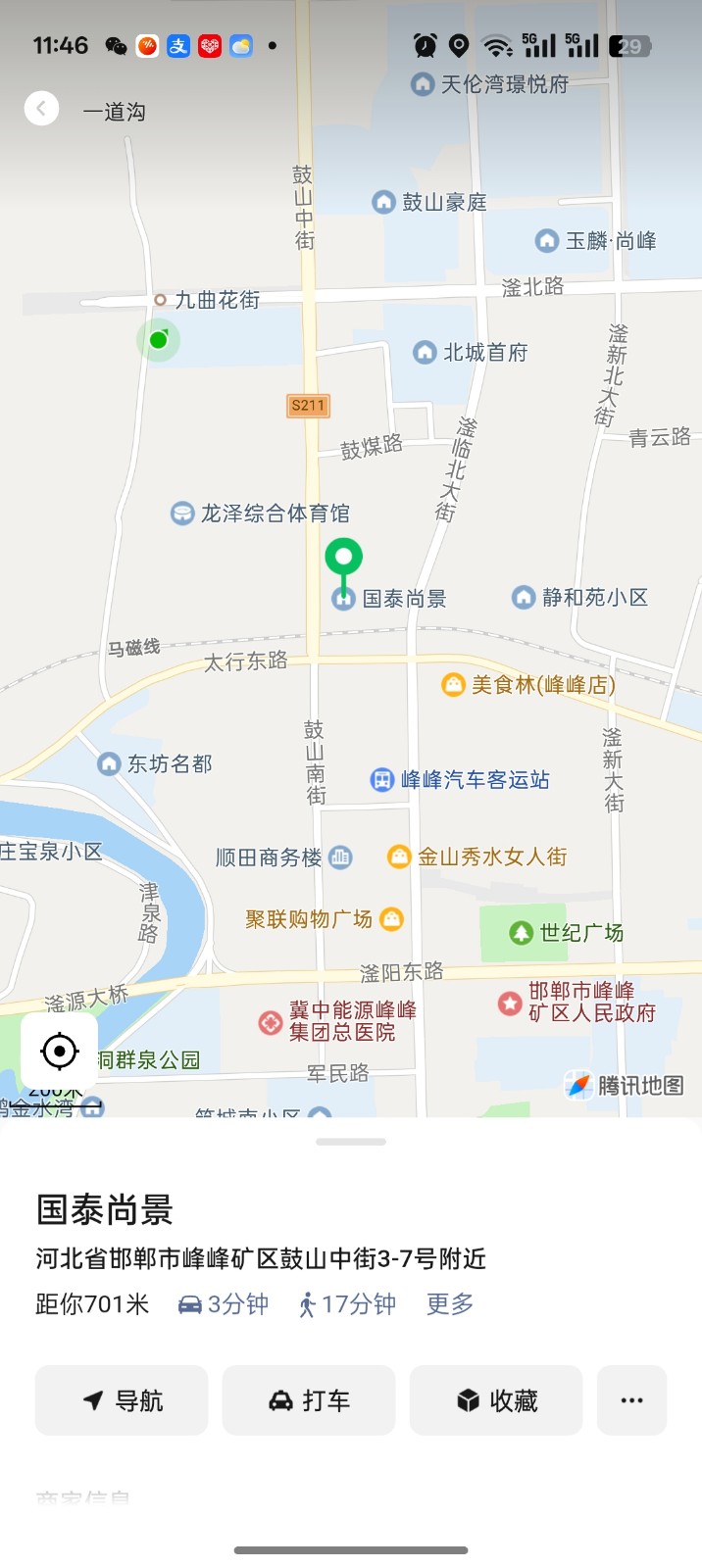Open the three-dot more options button

pyautogui.click(x=632, y=1400)
